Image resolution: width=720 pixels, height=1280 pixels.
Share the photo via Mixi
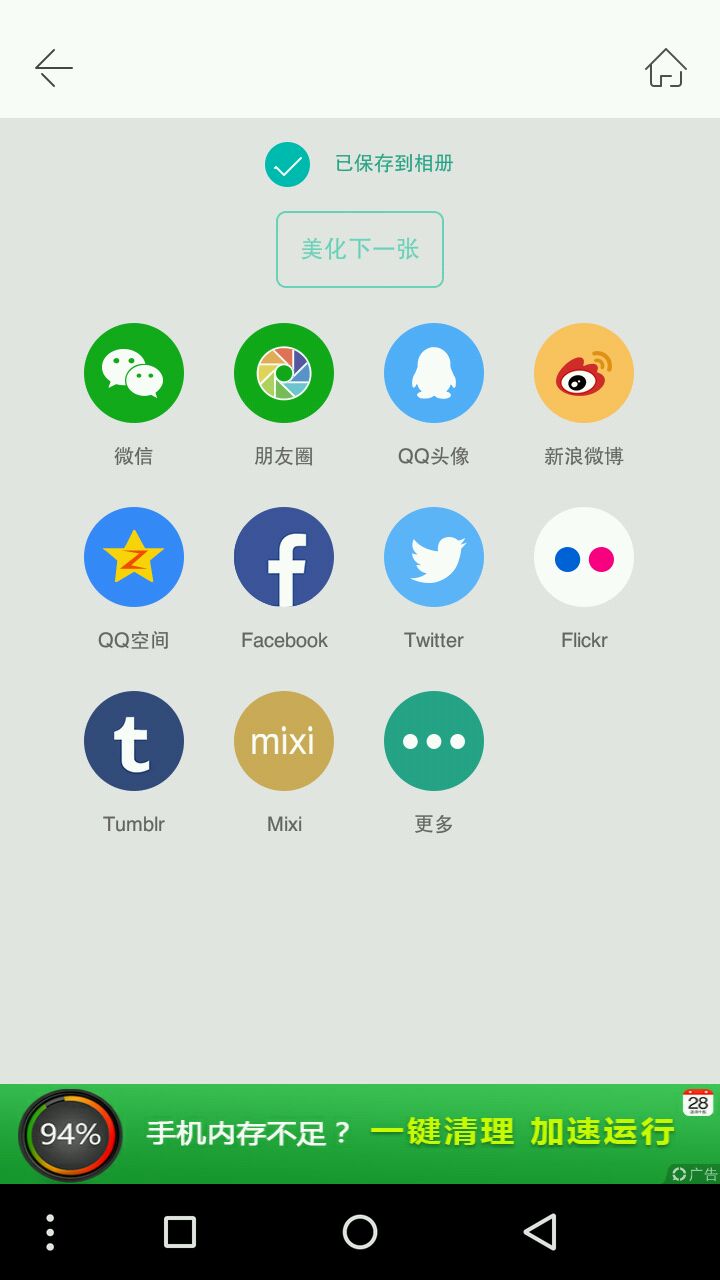(284, 741)
